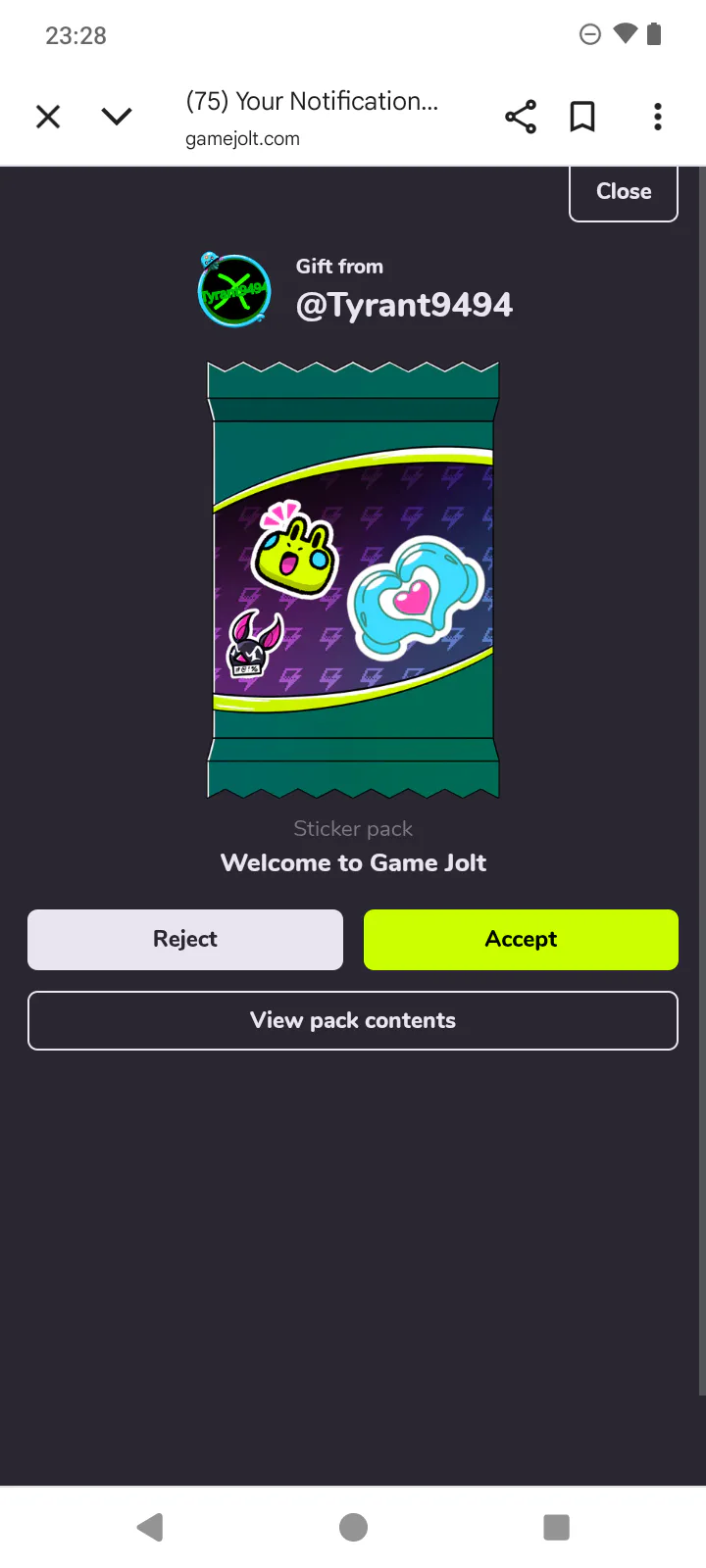Close the browser custom tab
The width and height of the screenshot is (706, 1568).
(x=48, y=117)
